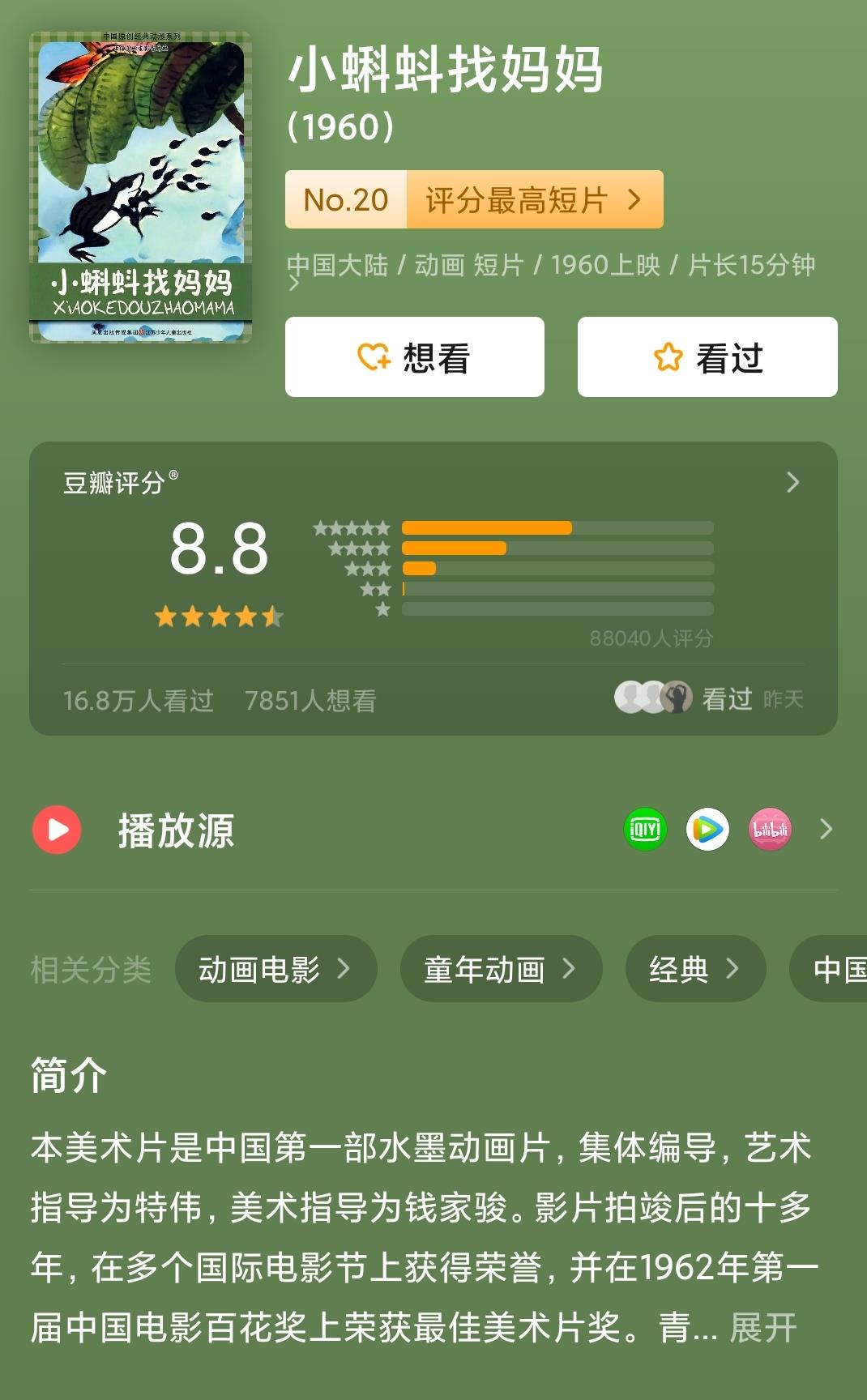Select the bilibili playback source icon

(770, 830)
